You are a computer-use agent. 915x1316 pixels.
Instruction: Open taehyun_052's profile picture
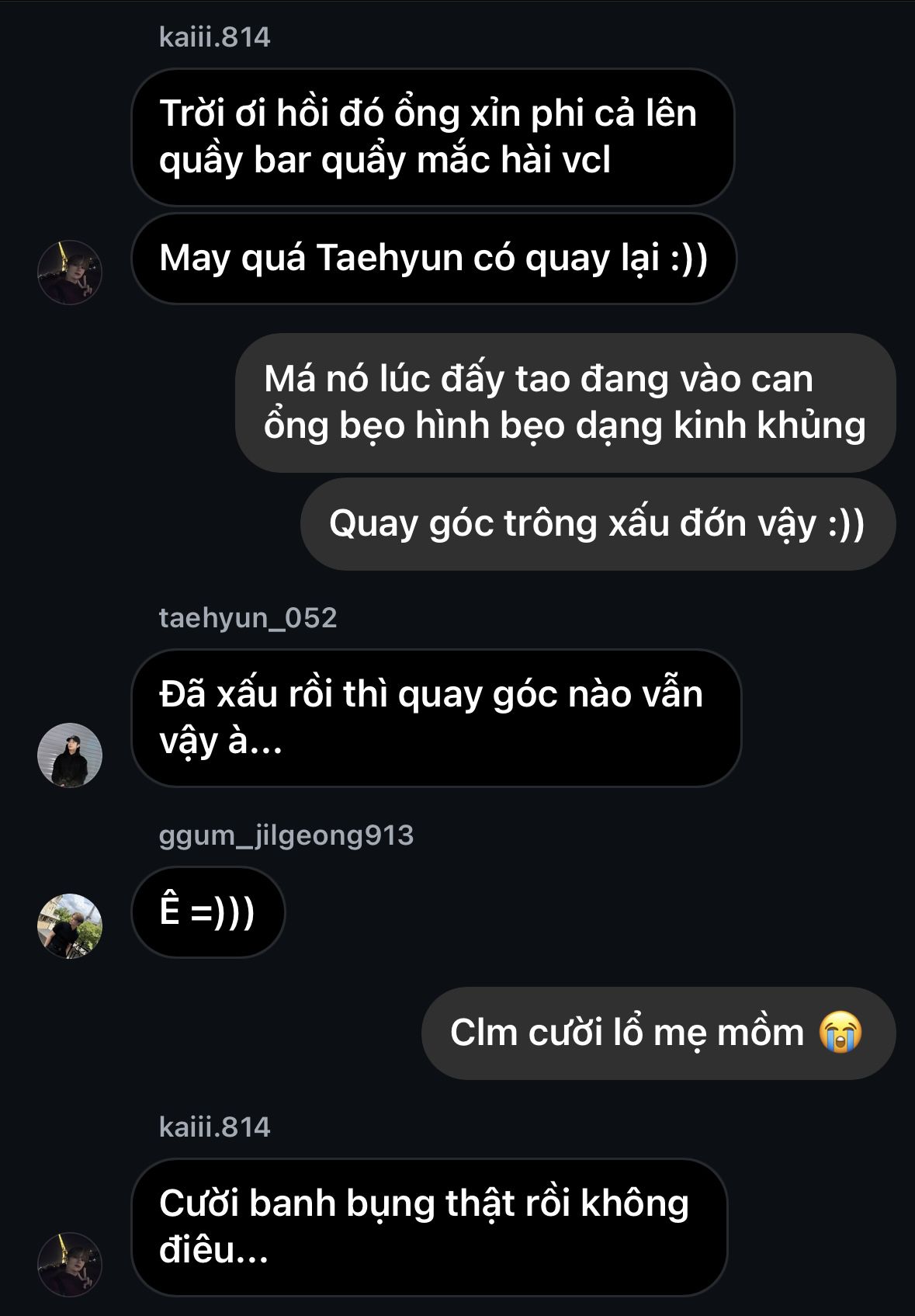70,755
